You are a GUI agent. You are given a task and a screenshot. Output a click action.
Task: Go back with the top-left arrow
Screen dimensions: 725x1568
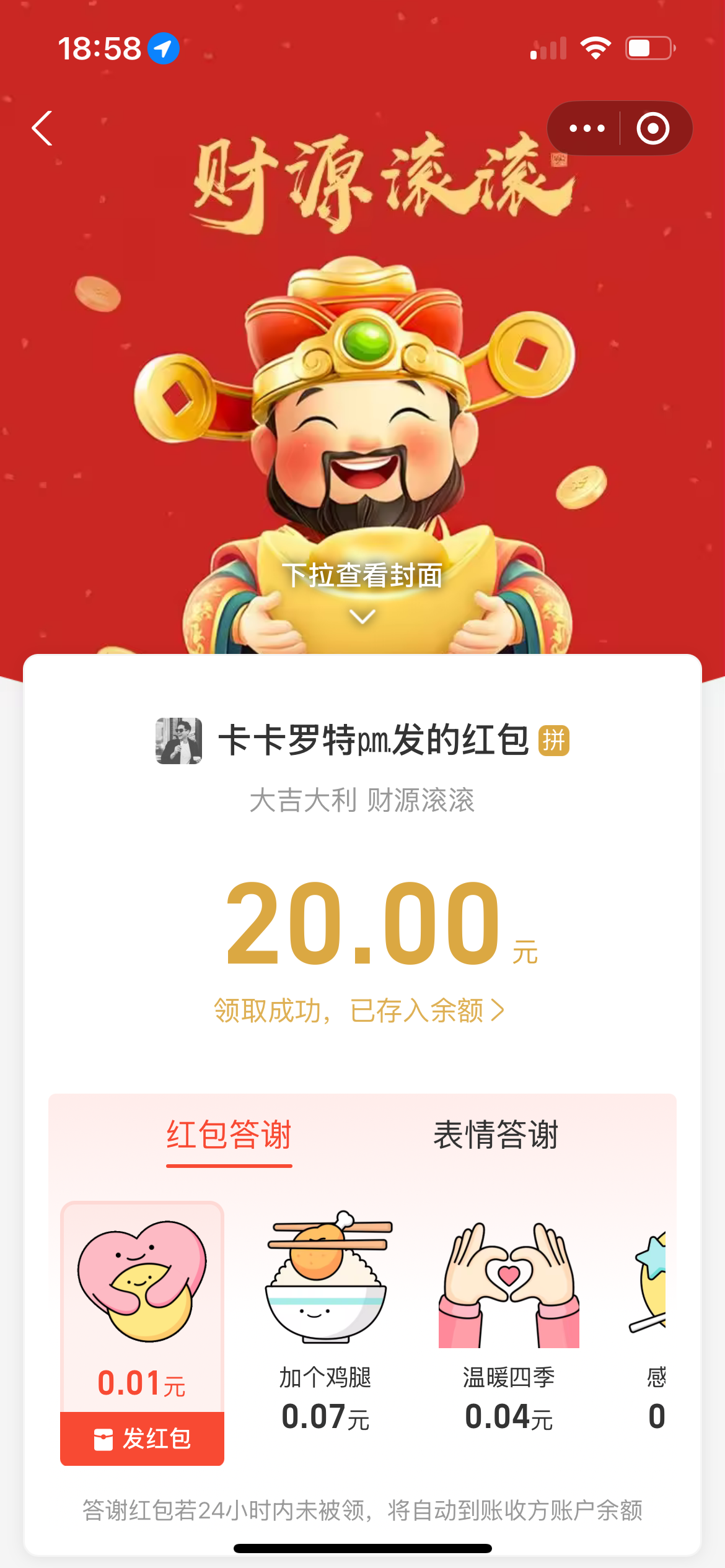[x=42, y=128]
